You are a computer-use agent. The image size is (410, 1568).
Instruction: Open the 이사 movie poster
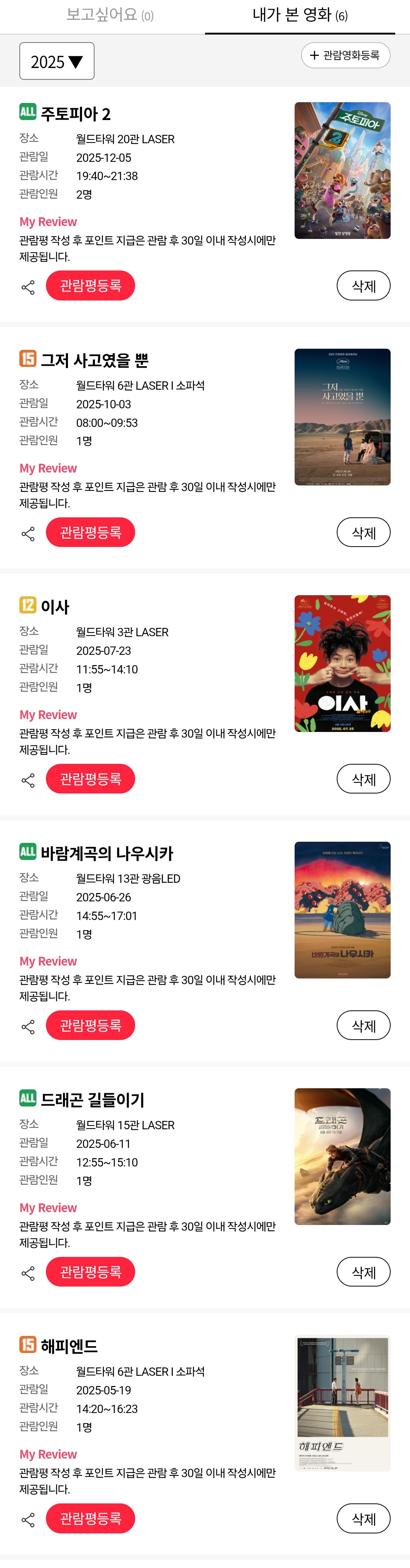click(342, 664)
